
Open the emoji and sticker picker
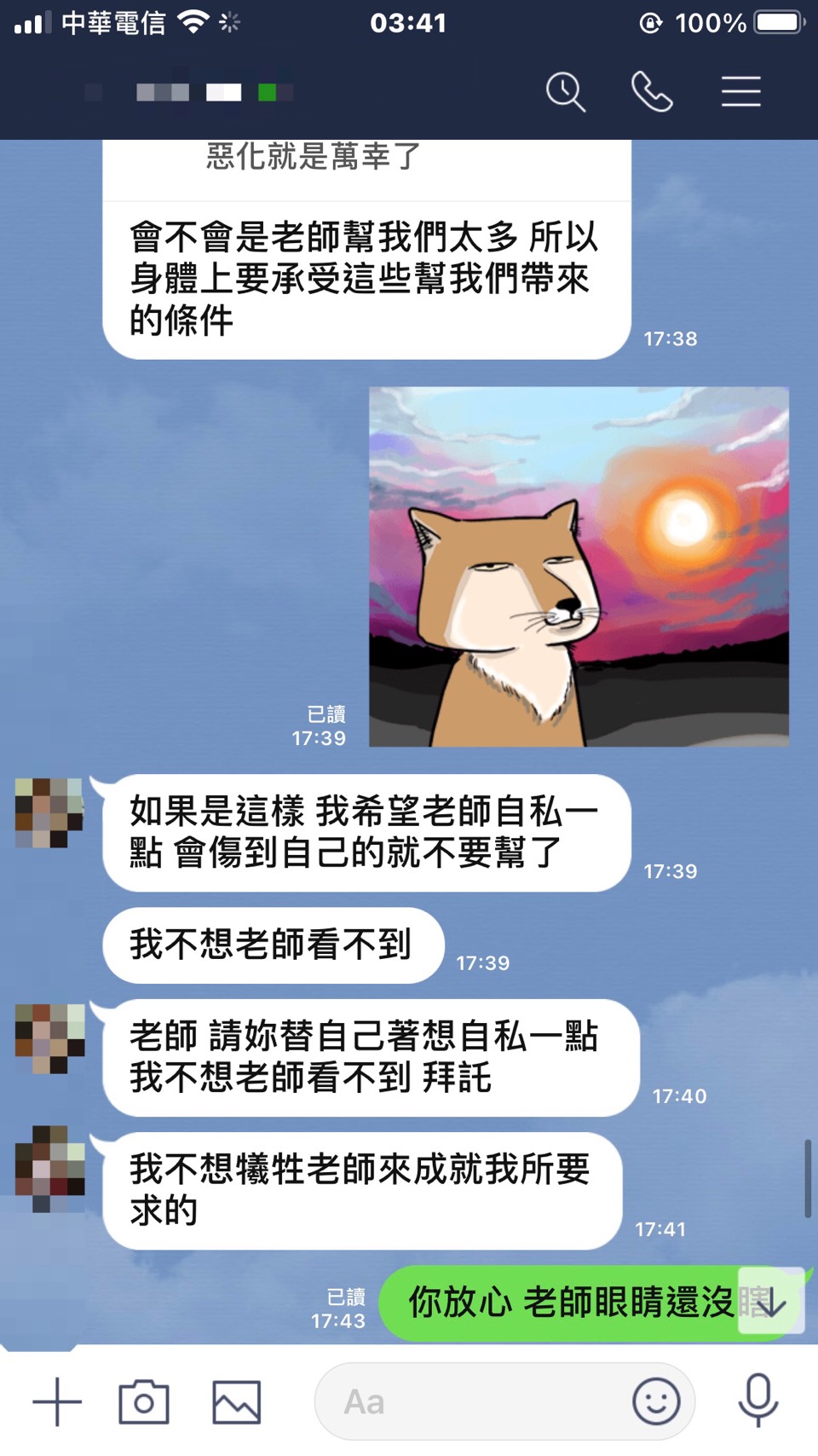[x=656, y=1401]
